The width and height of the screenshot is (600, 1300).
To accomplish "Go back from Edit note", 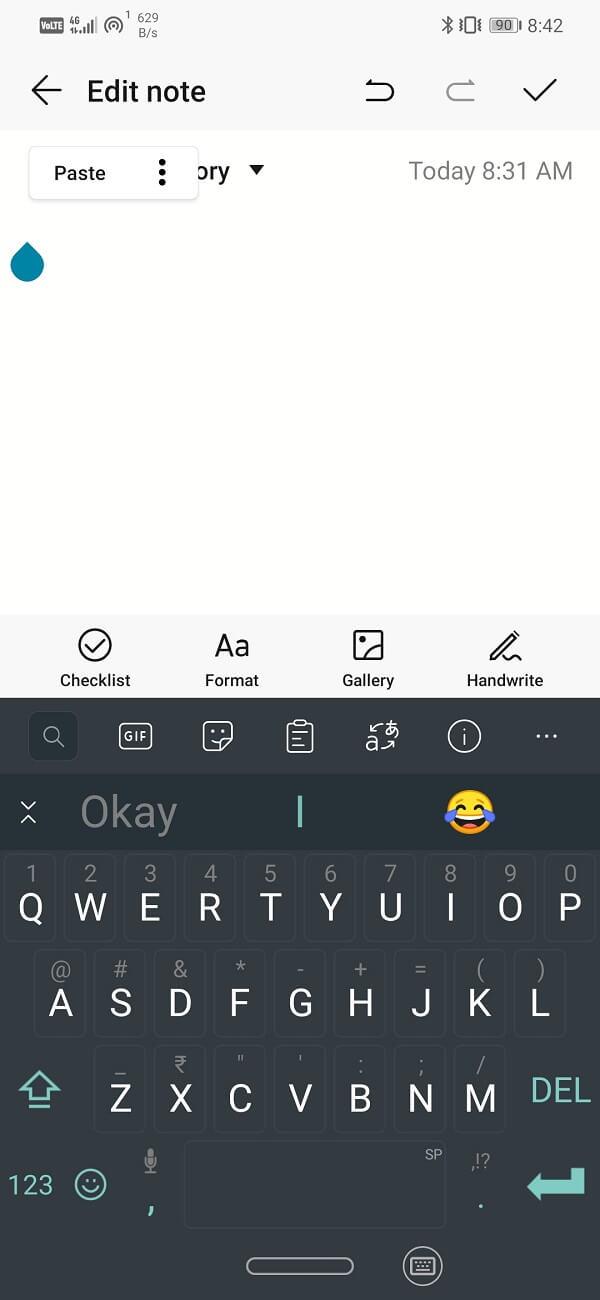I will pos(46,91).
